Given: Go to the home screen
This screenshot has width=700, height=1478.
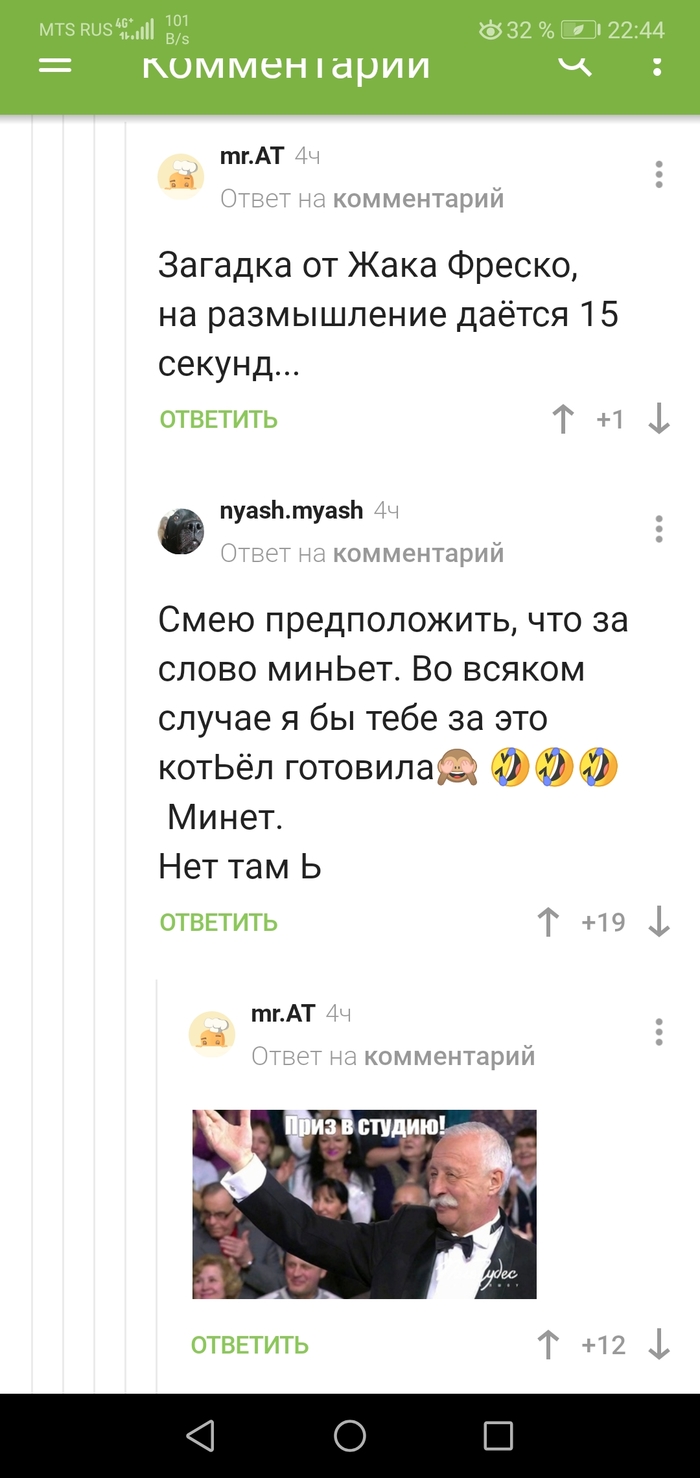Looking at the screenshot, I should click(350, 1436).
